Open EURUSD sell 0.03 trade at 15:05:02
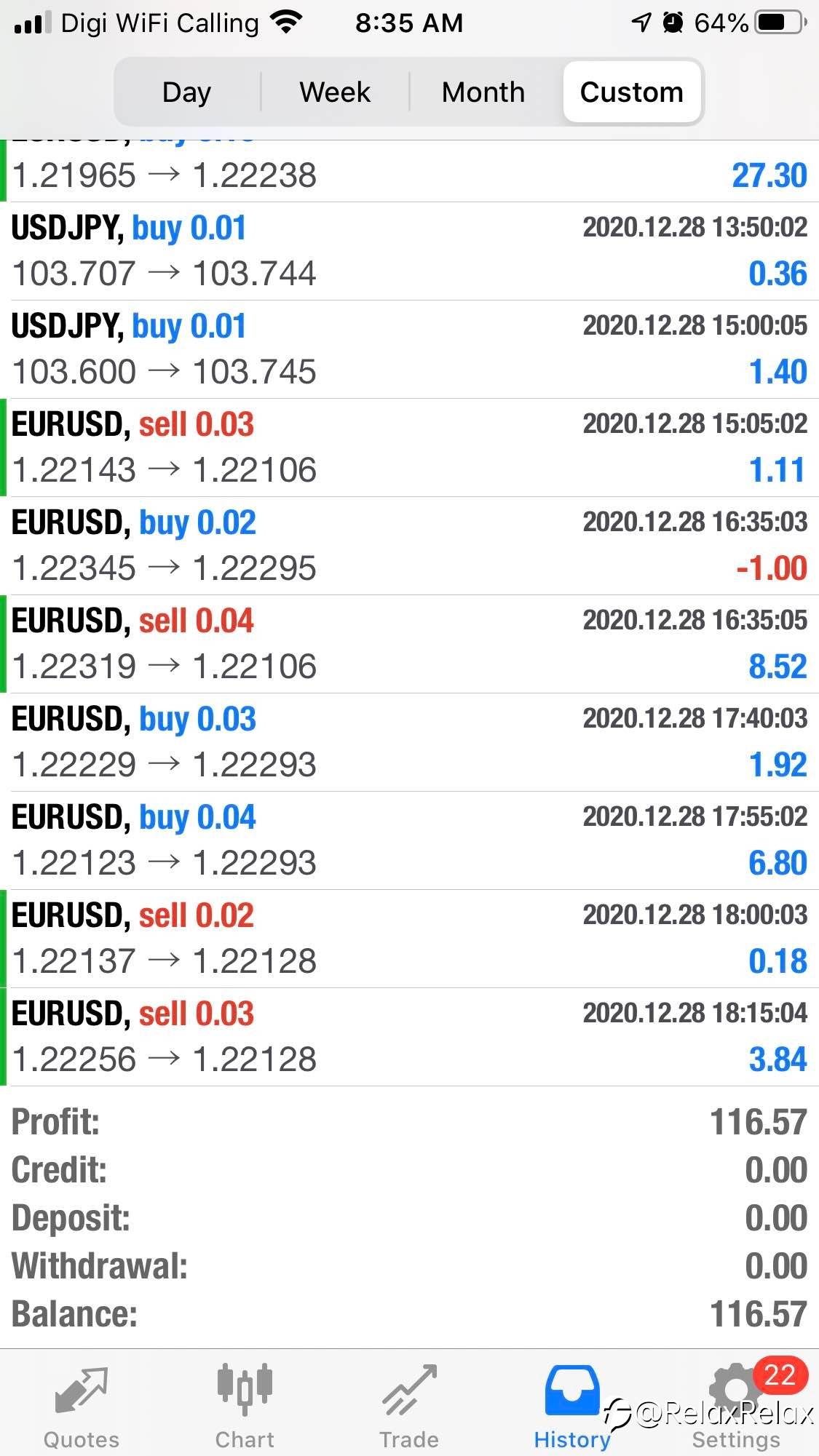 409,447
